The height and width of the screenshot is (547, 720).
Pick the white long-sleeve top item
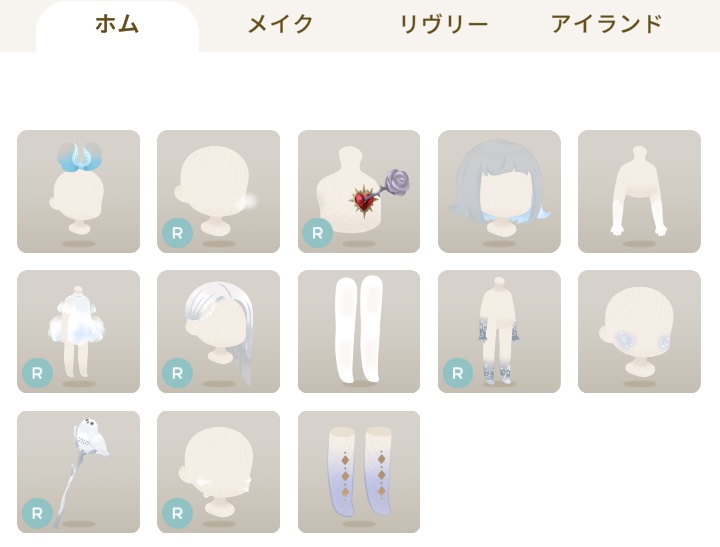pos(639,191)
